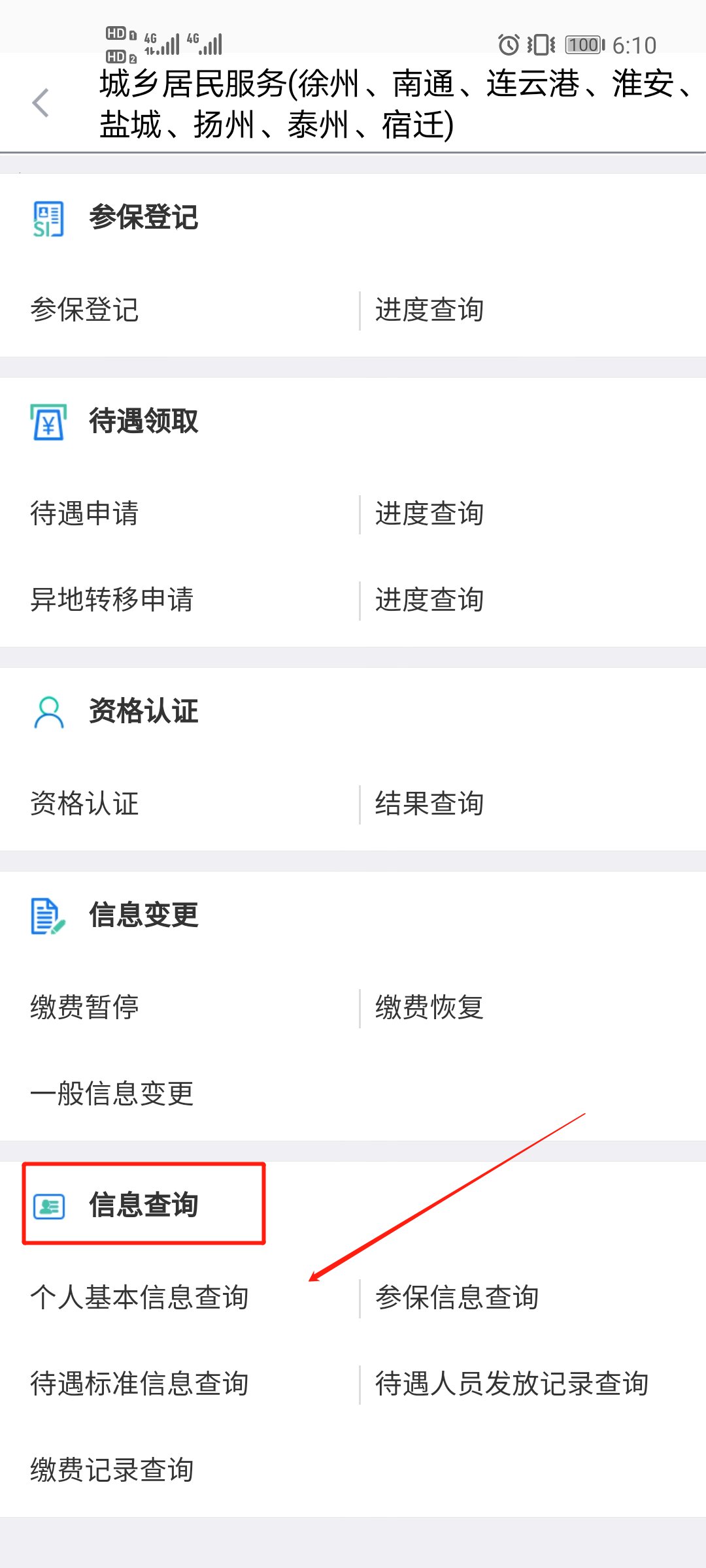View 参保信息查询
The height and width of the screenshot is (1568, 706).
pos(457,1298)
